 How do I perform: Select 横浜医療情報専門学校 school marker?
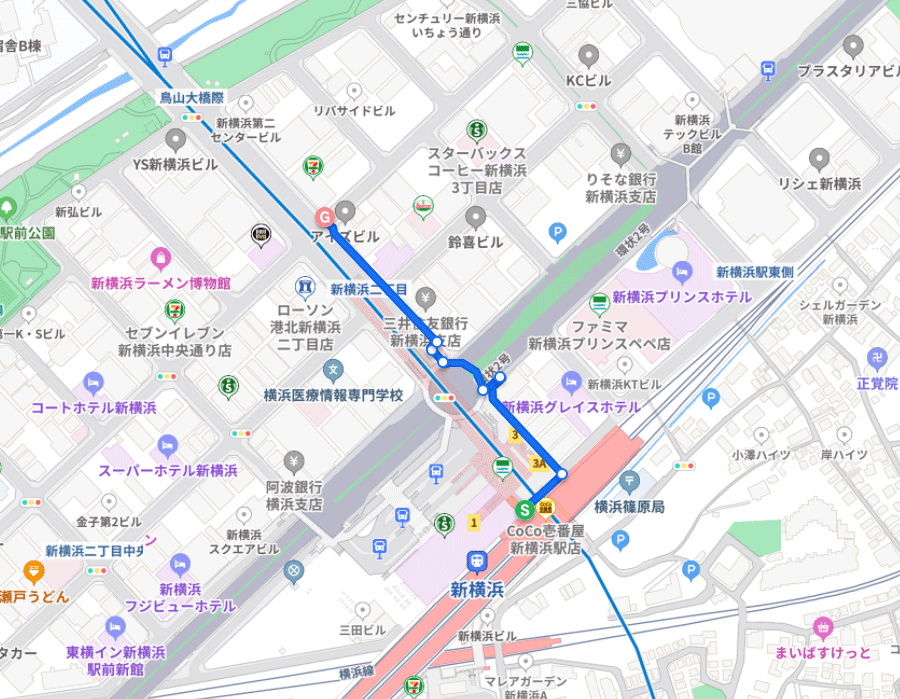333,370
